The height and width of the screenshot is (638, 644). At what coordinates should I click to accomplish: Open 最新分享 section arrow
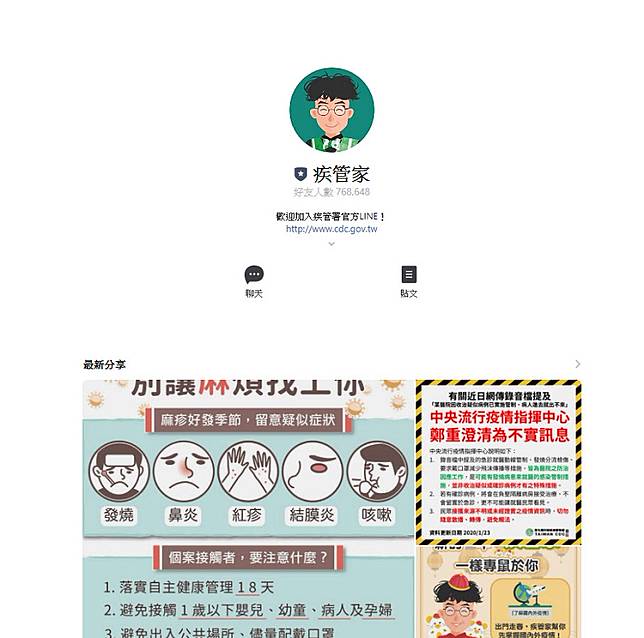[x=577, y=364]
